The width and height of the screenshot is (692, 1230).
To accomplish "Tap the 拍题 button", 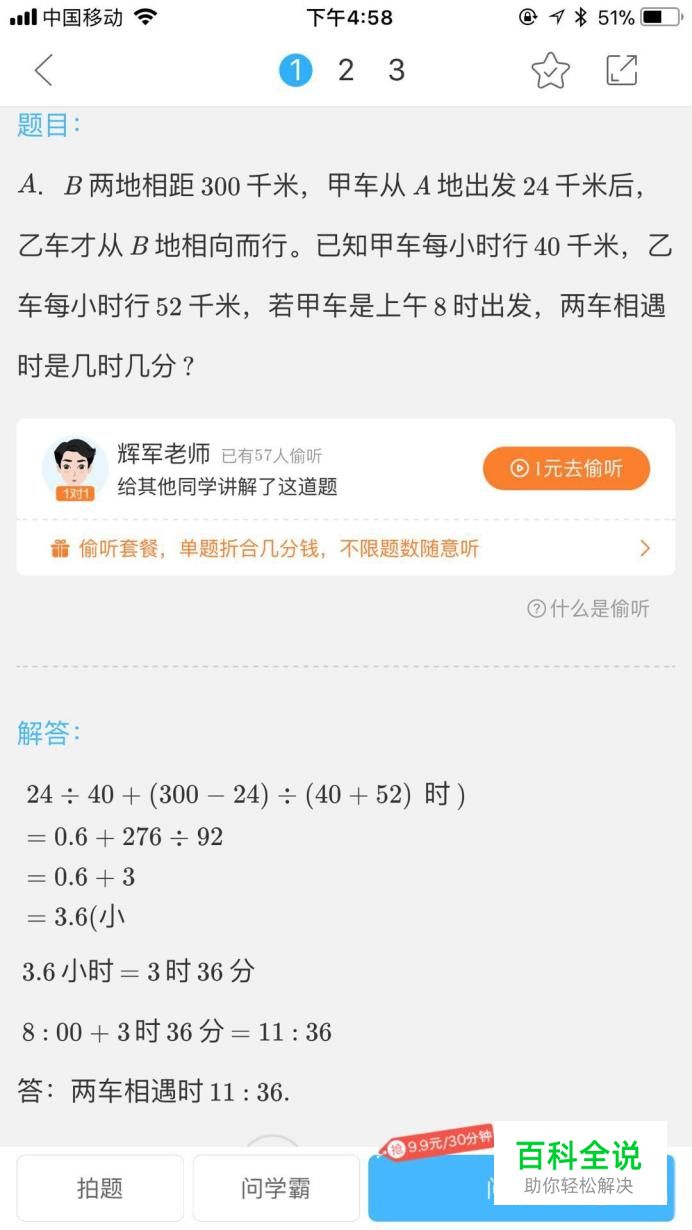I will (100, 1188).
